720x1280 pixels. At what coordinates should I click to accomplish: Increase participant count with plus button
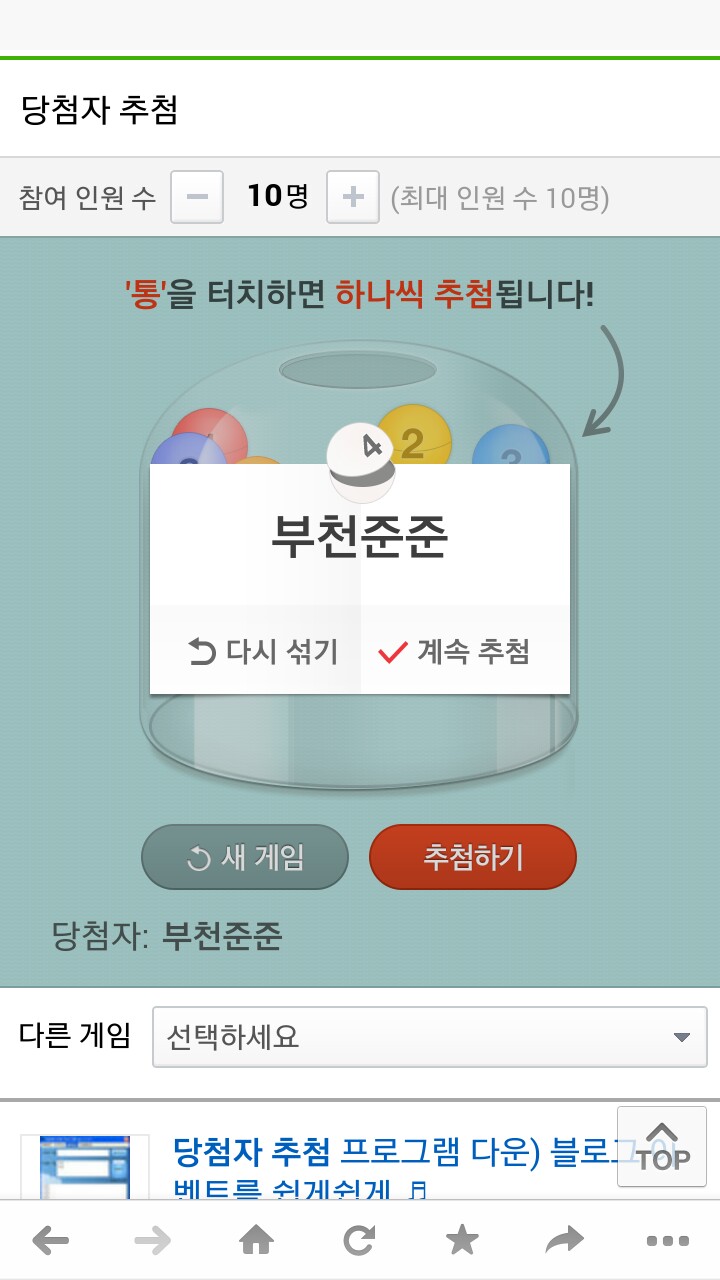[x=352, y=196]
